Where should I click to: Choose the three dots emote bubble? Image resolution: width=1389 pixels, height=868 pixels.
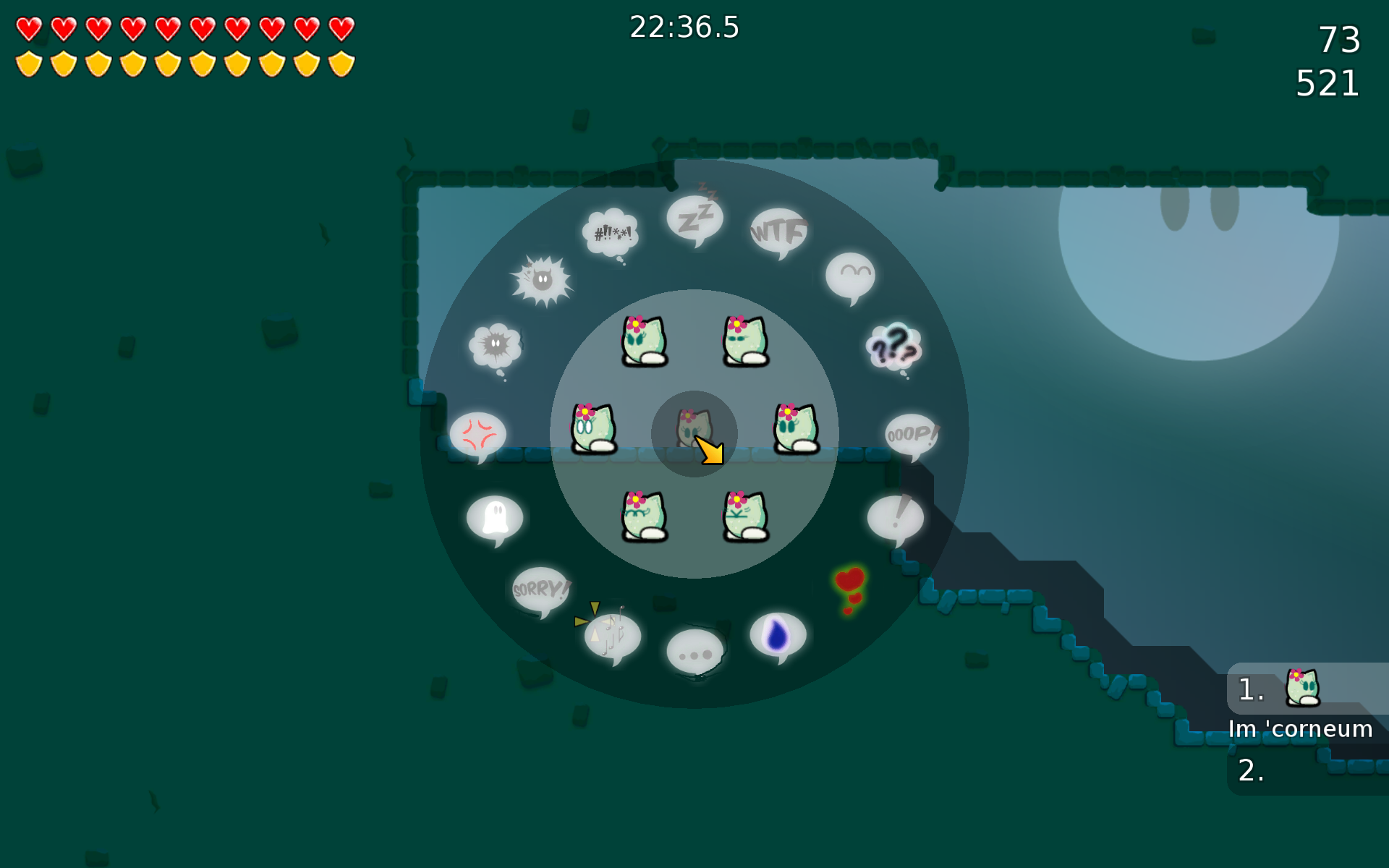694,652
